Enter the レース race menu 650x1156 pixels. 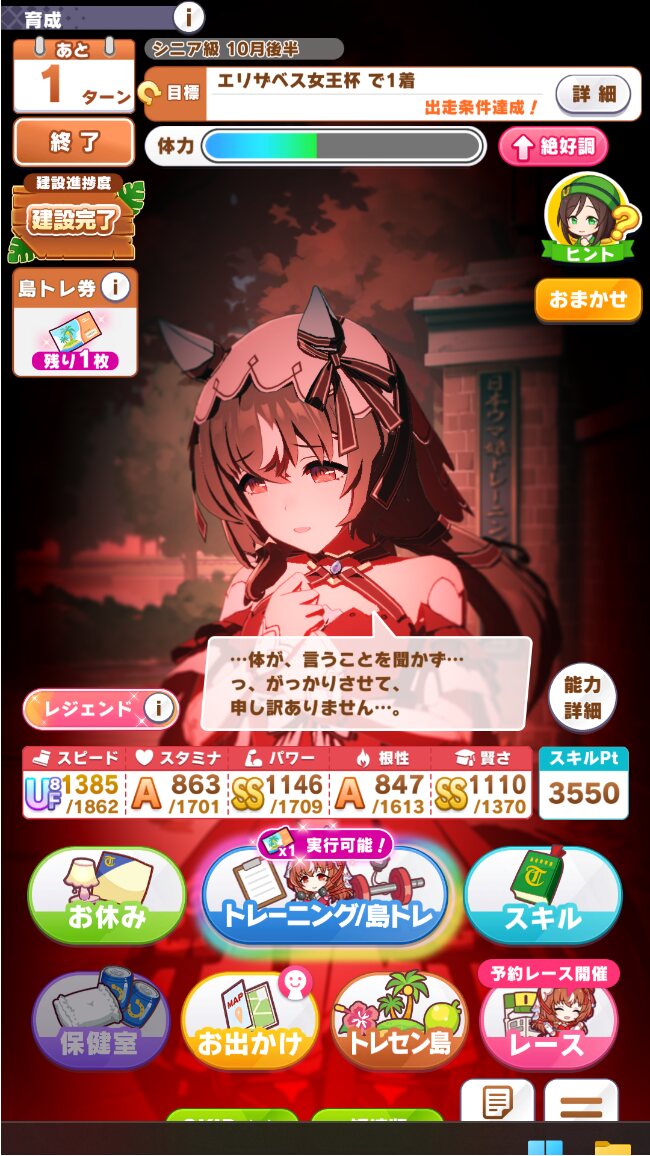(548, 1025)
